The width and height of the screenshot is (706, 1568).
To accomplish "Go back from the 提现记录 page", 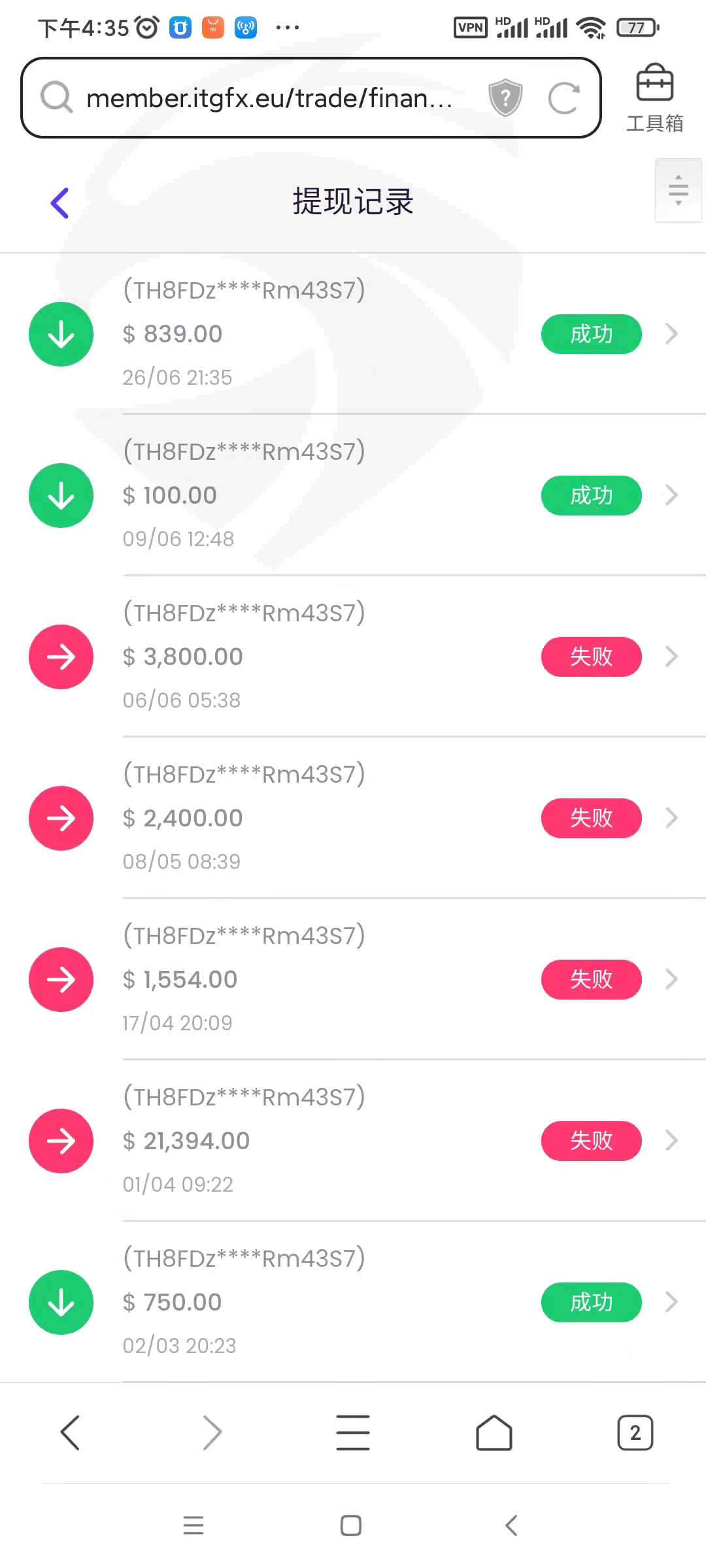I will 60,203.
